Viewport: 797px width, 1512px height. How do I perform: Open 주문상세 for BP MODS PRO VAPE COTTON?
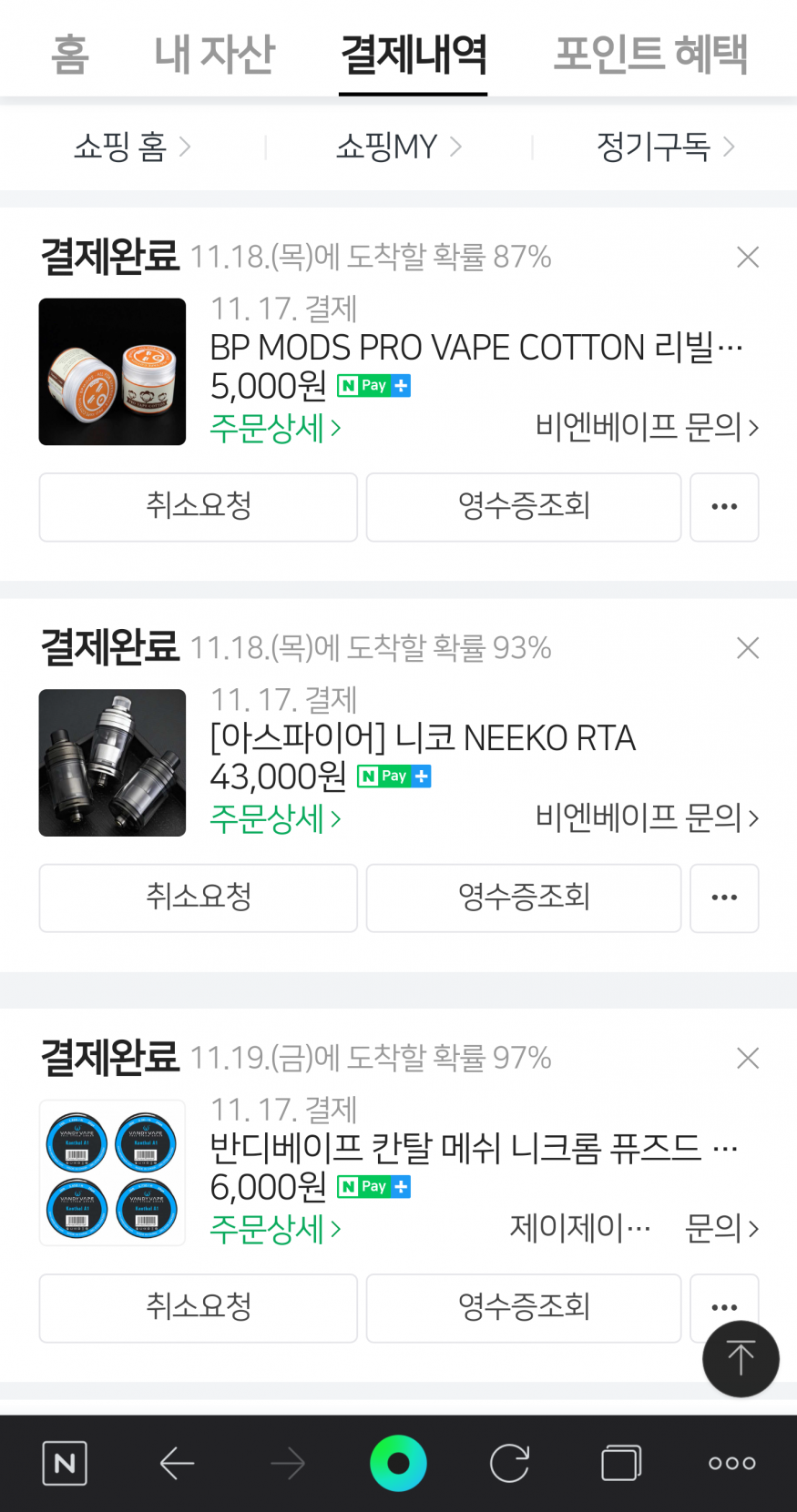coord(275,428)
